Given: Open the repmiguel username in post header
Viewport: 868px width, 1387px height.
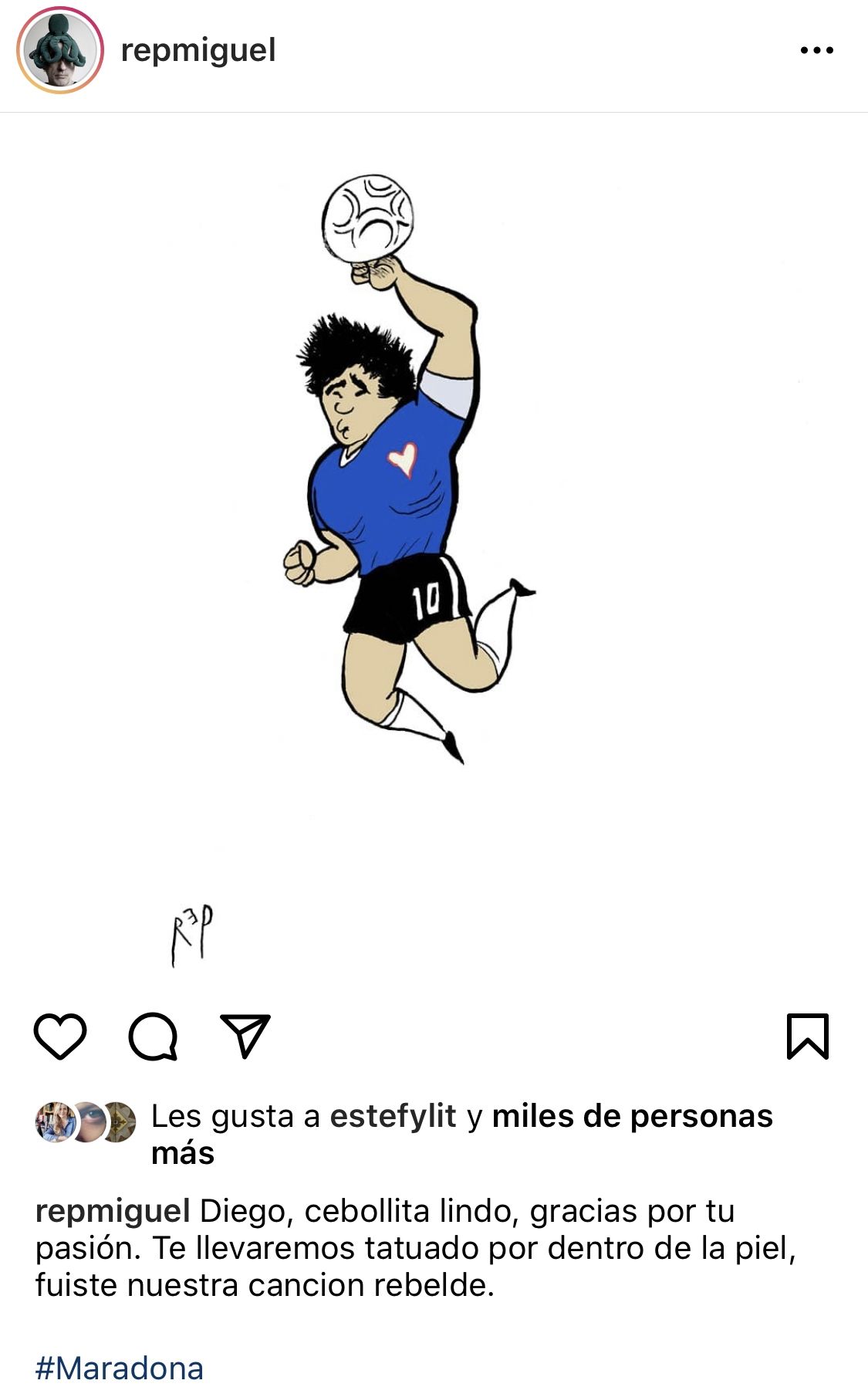Looking at the screenshot, I should [x=198, y=50].
